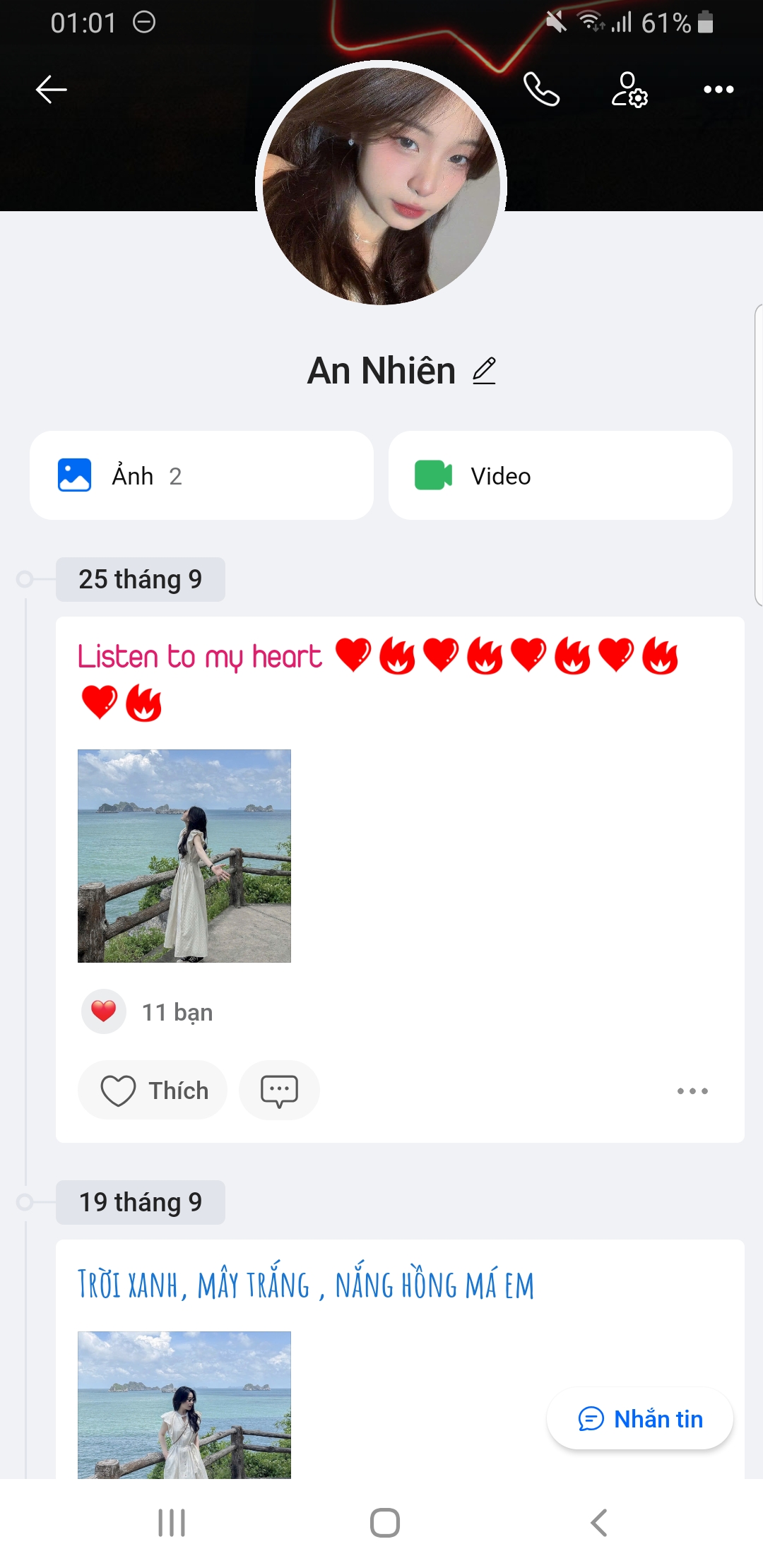Tap the red heart reaction emoji
Viewport: 763px width, 1568px height.
pyautogui.click(x=103, y=1011)
